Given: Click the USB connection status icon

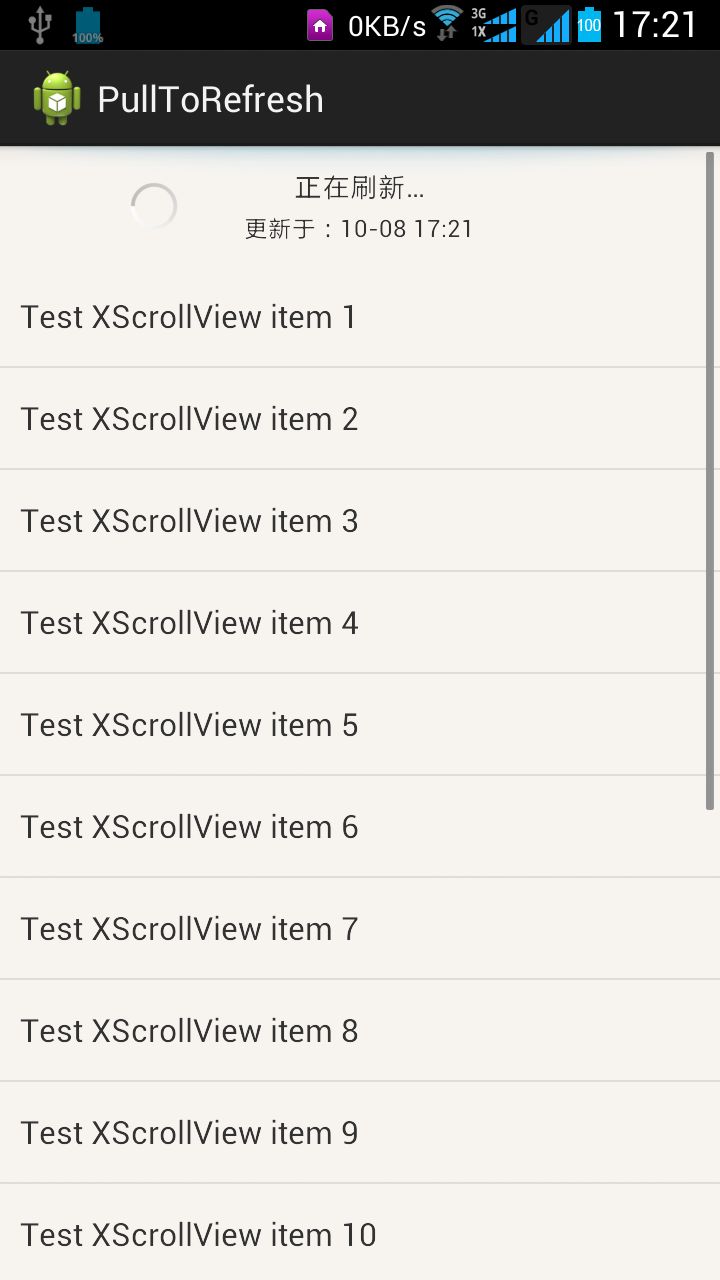Looking at the screenshot, I should coord(40,23).
